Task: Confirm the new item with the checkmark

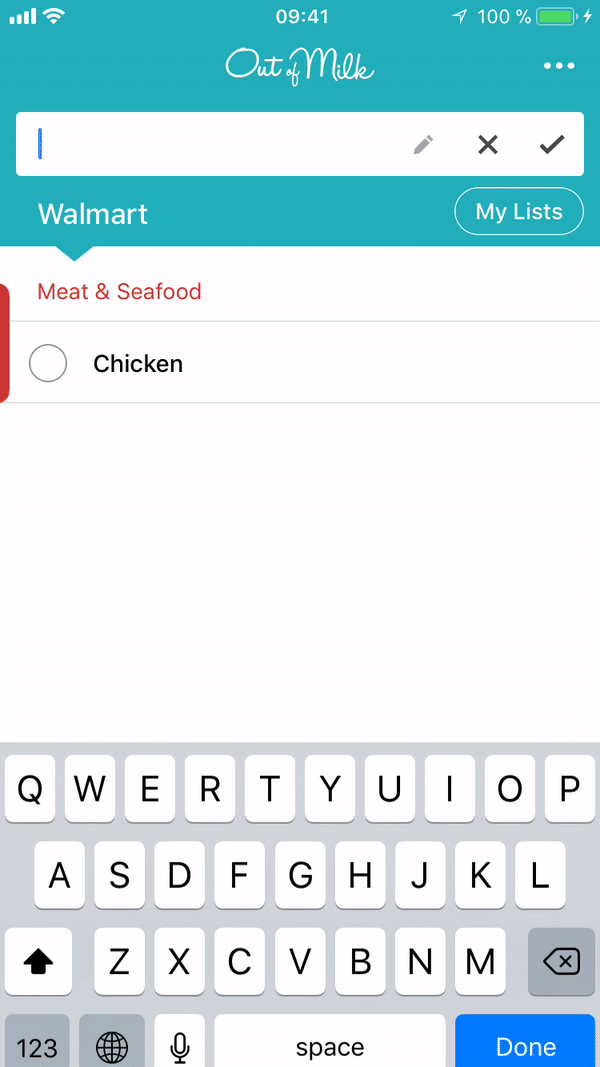Action: coord(552,144)
